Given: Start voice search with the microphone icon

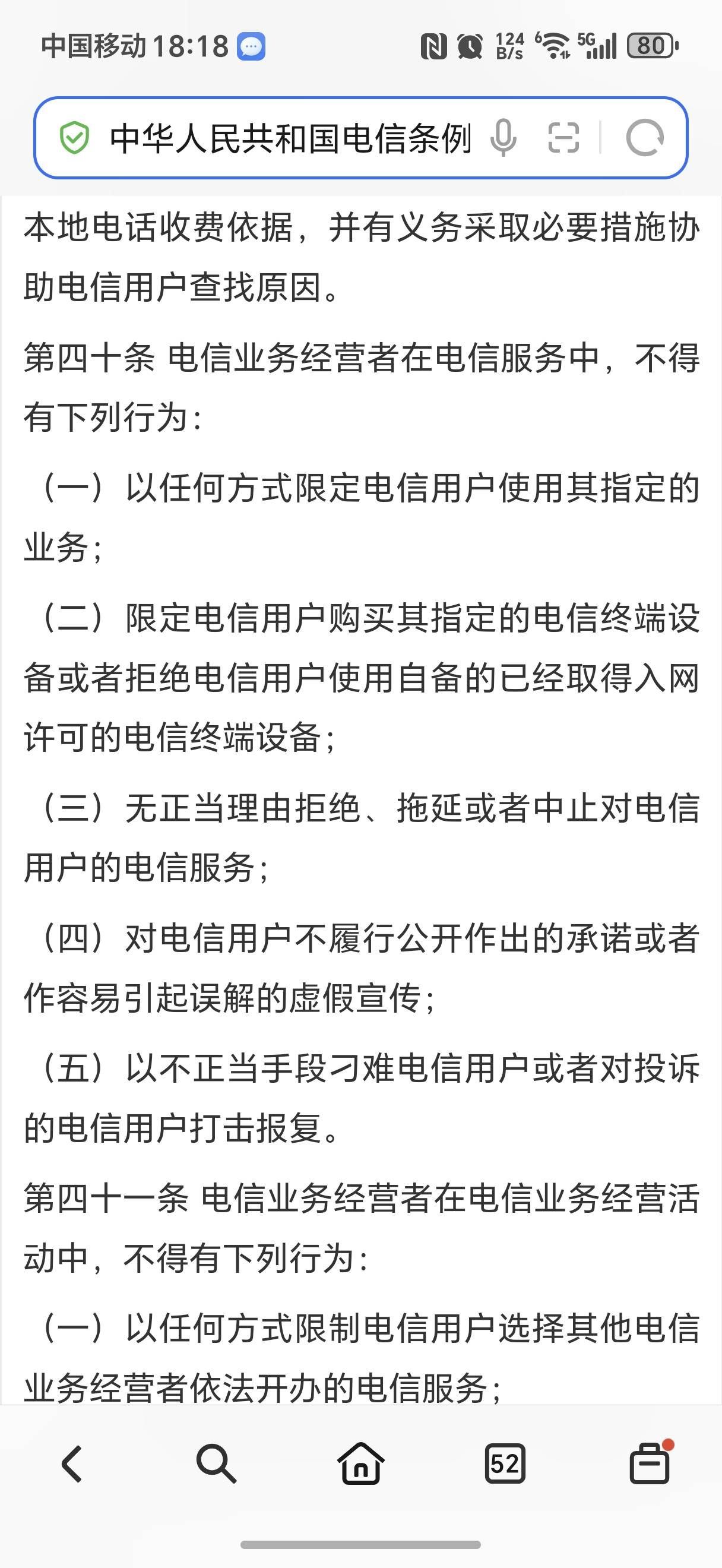Looking at the screenshot, I should click(x=503, y=138).
